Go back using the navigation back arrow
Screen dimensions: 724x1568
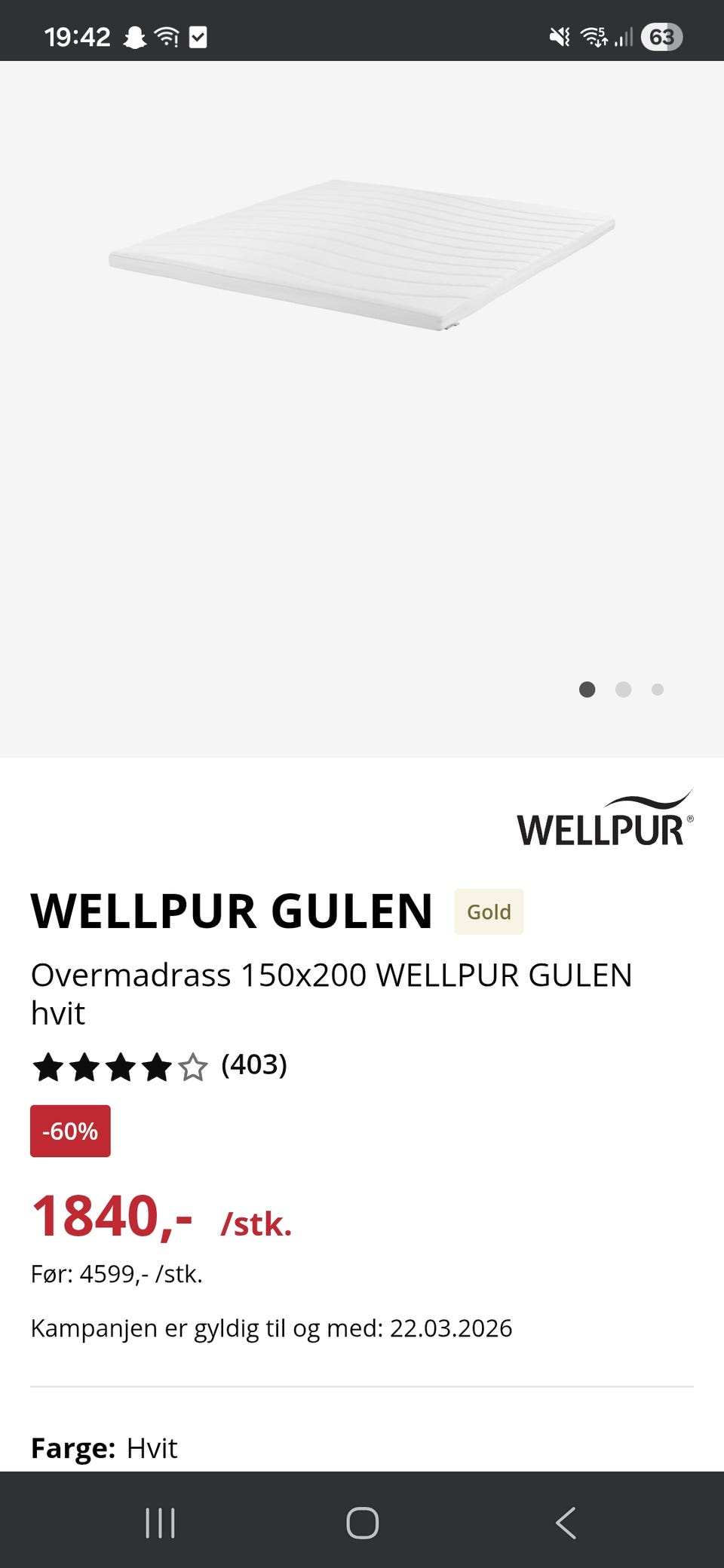(x=564, y=1522)
